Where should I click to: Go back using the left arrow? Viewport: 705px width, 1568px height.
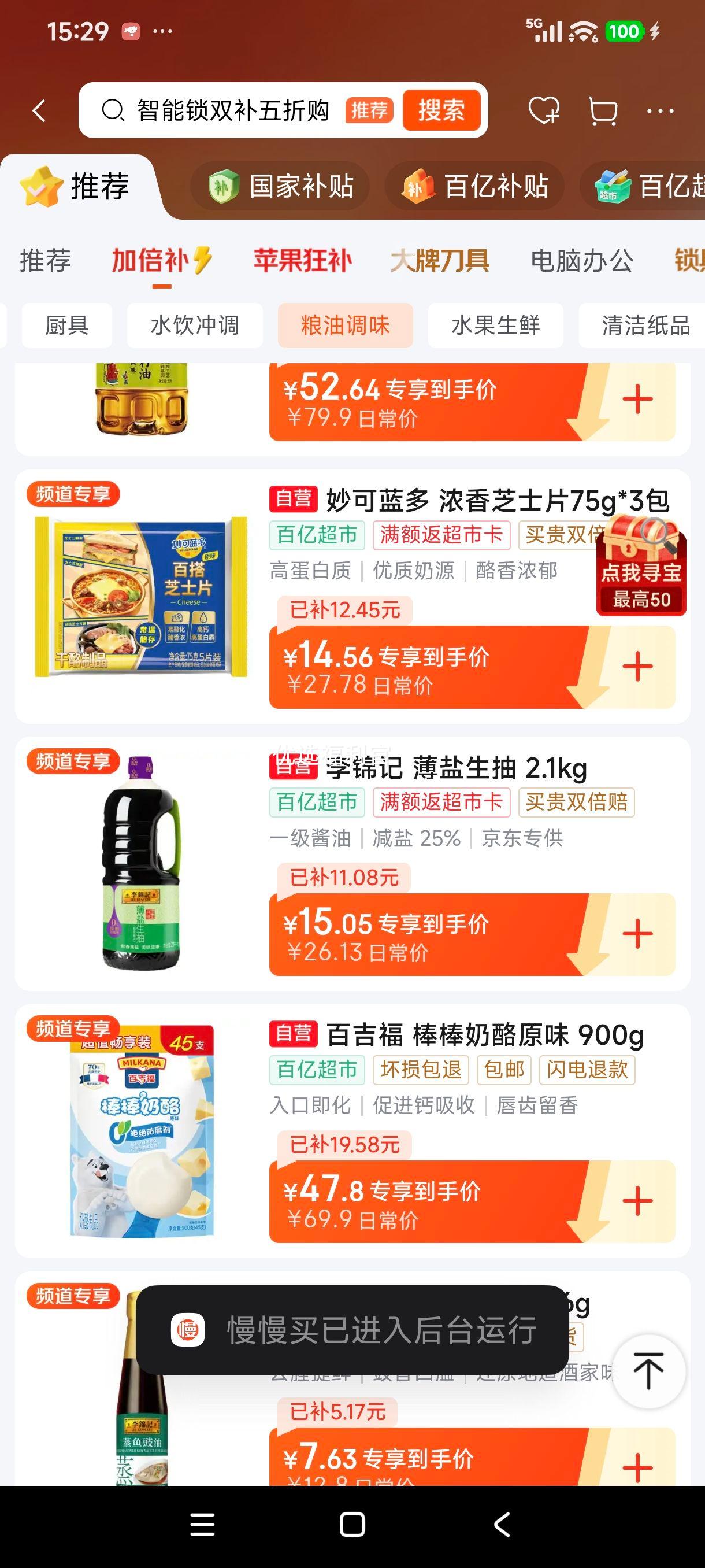39,111
